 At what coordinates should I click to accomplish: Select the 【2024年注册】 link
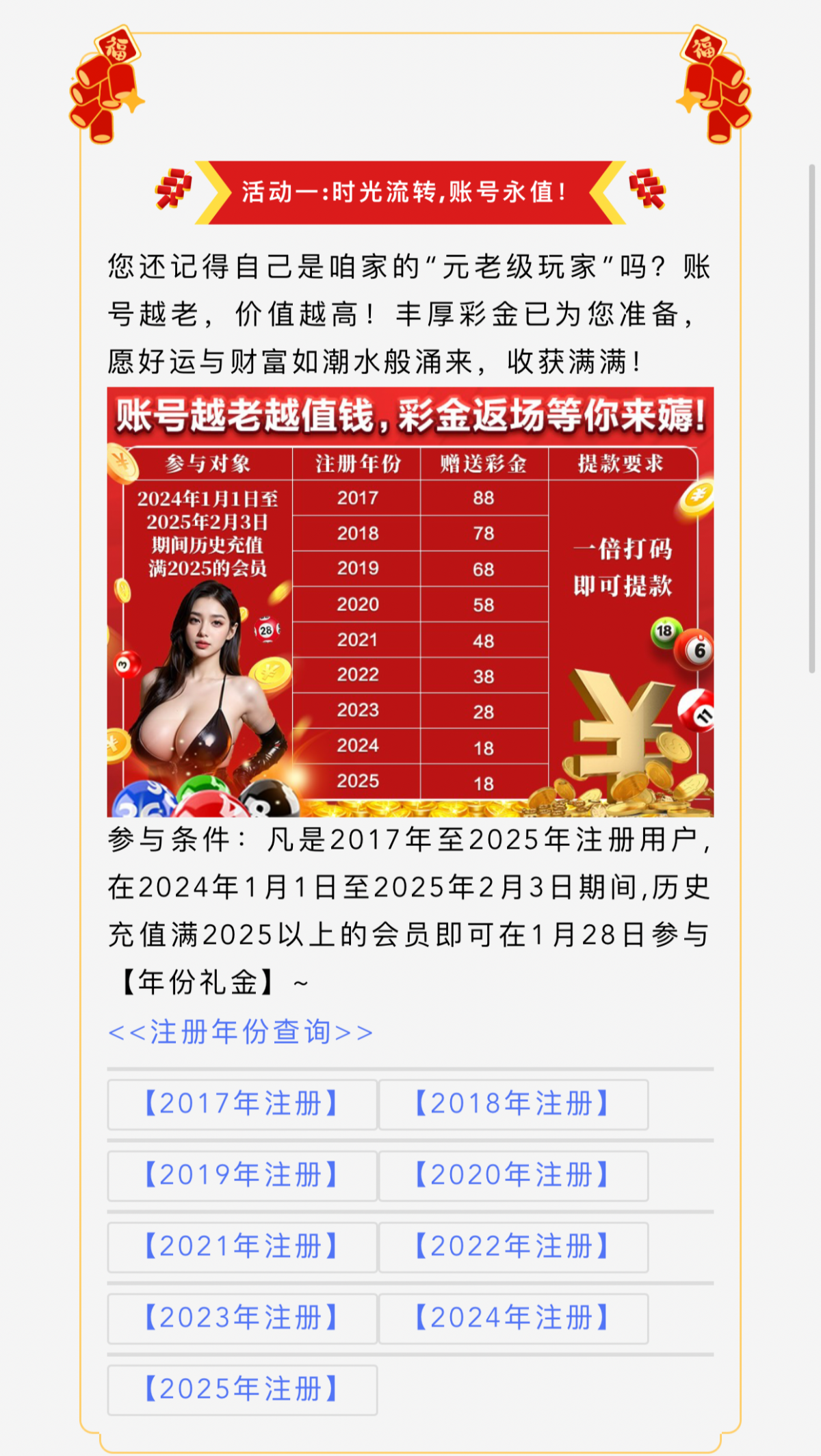512,1318
